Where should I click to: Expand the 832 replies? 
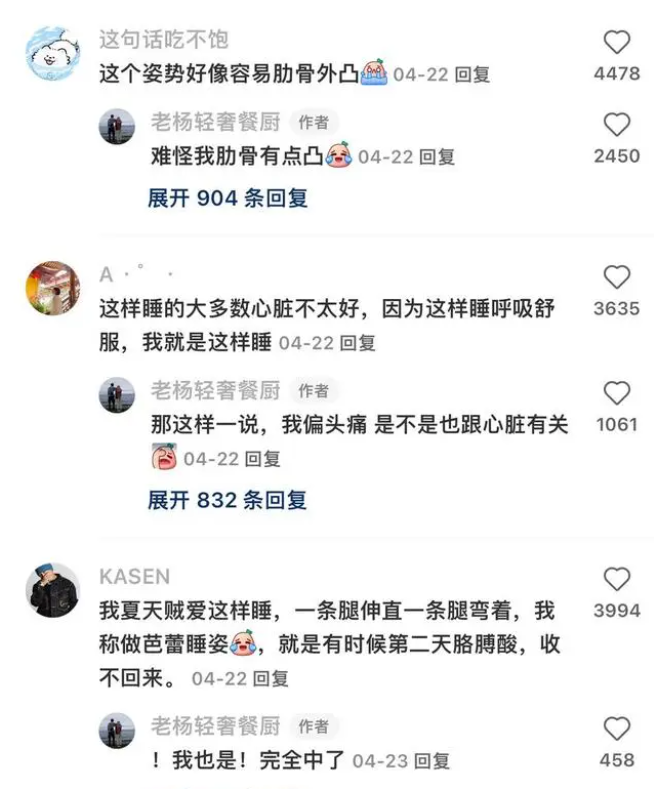pos(227,499)
